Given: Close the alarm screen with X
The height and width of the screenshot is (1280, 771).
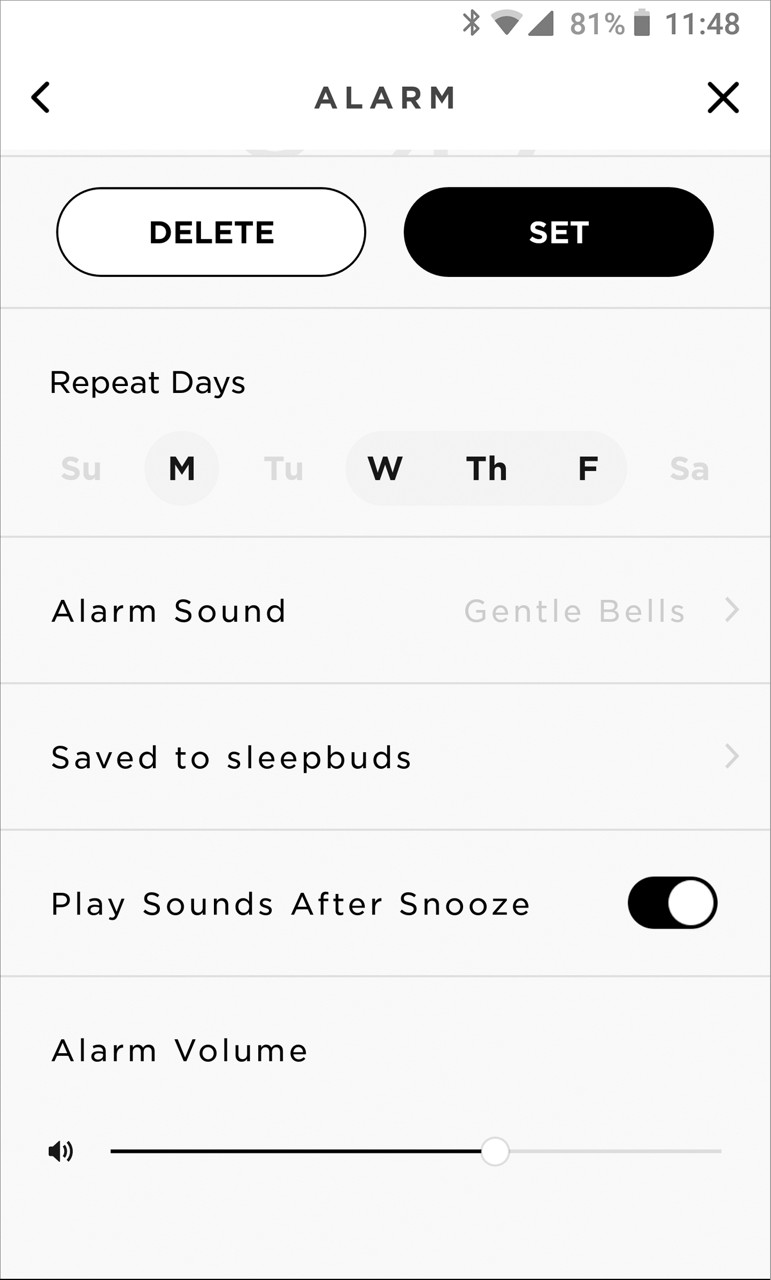Looking at the screenshot, I should pos(723,97).
